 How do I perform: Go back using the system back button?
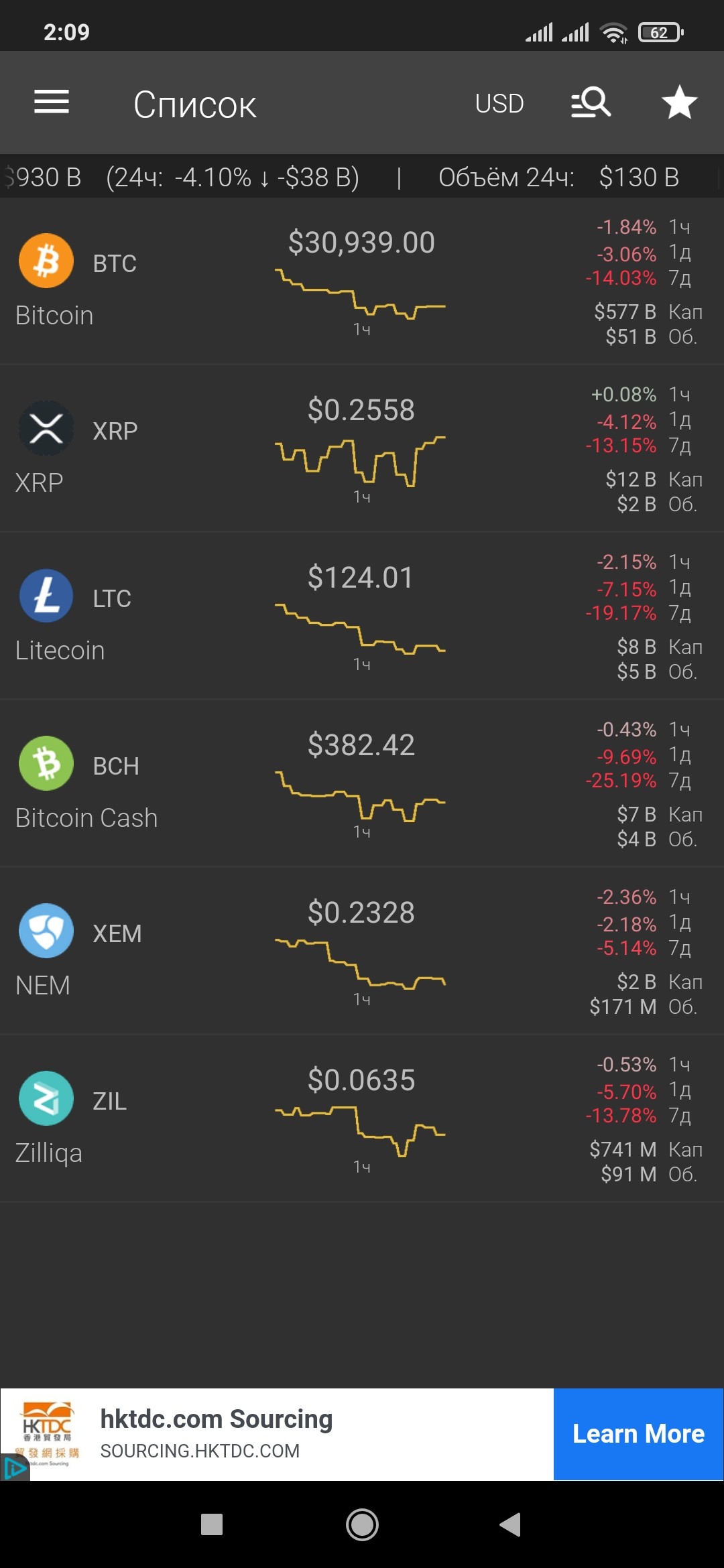click(511, 1524)
